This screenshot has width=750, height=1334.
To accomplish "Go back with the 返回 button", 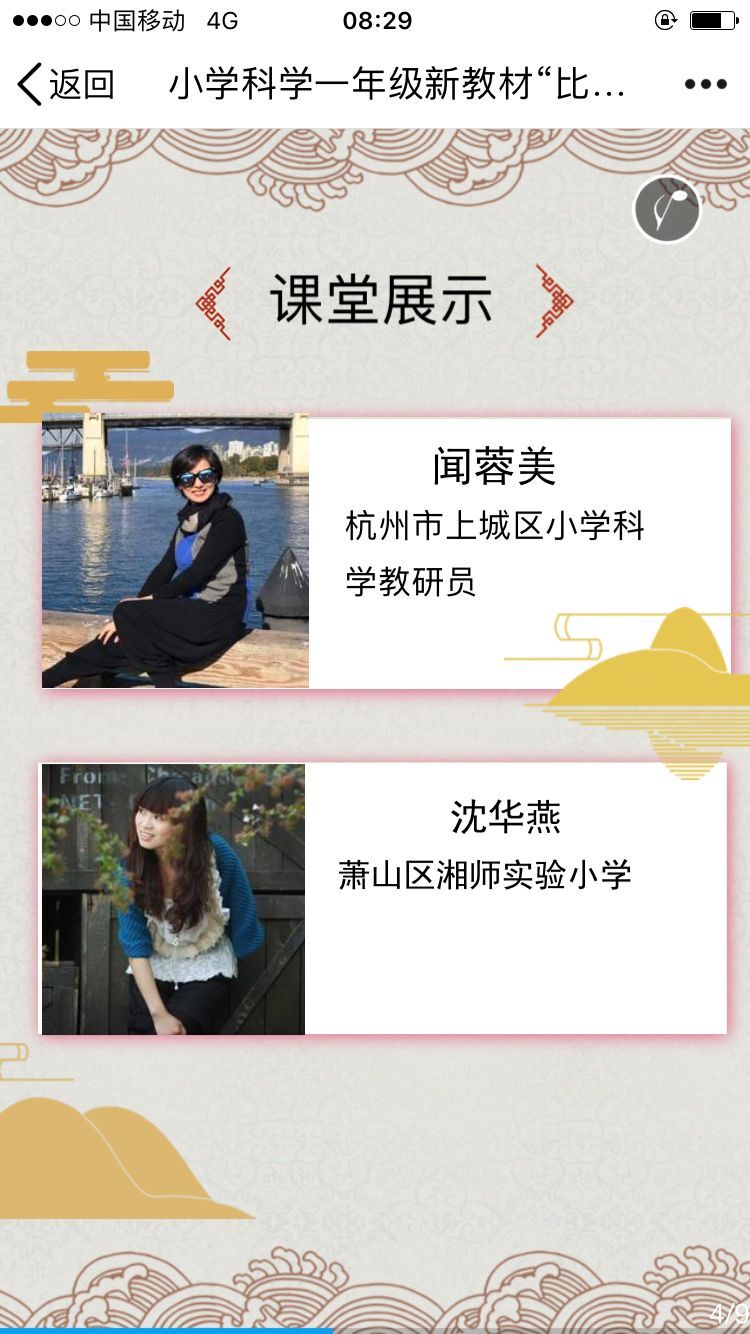I will point(66,84).
